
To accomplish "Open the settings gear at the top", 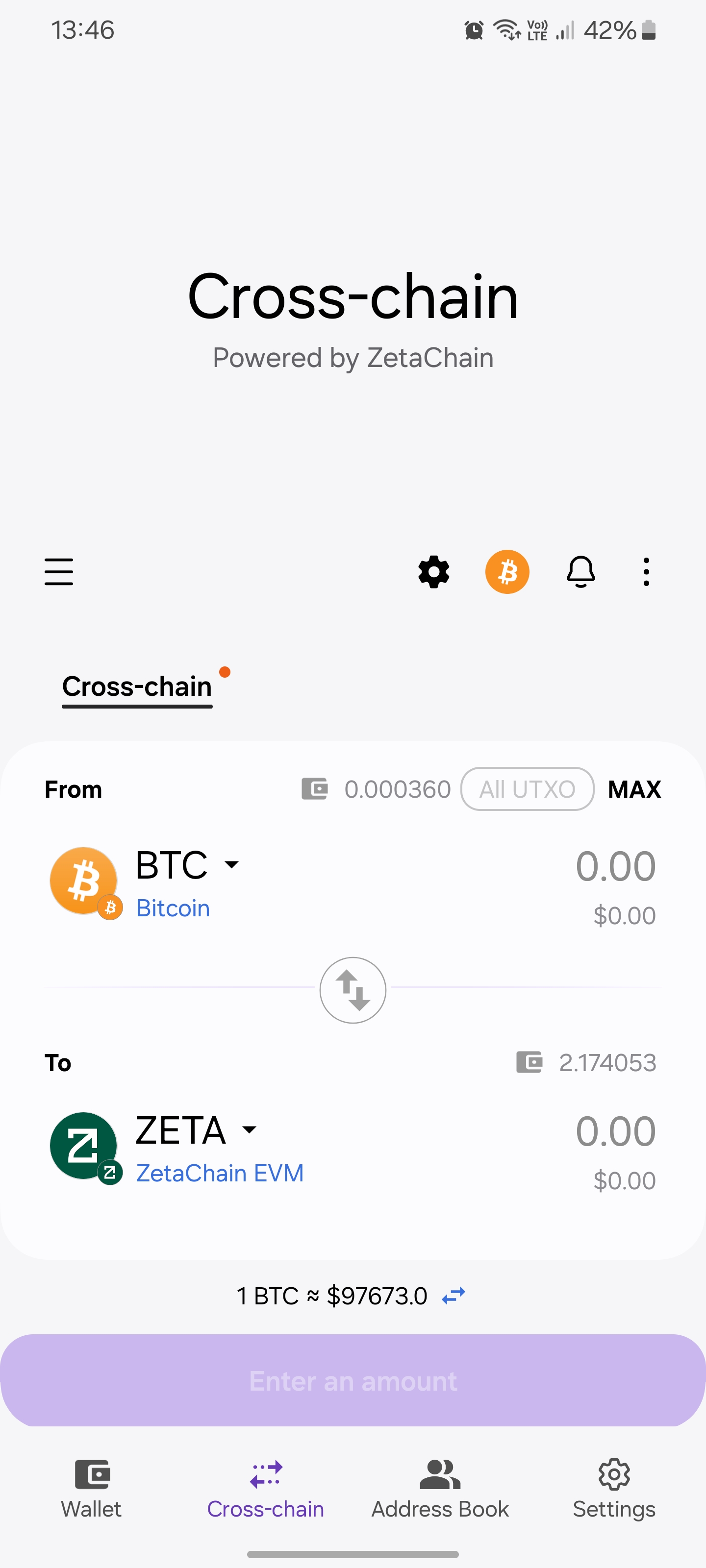I will [433, 571].
